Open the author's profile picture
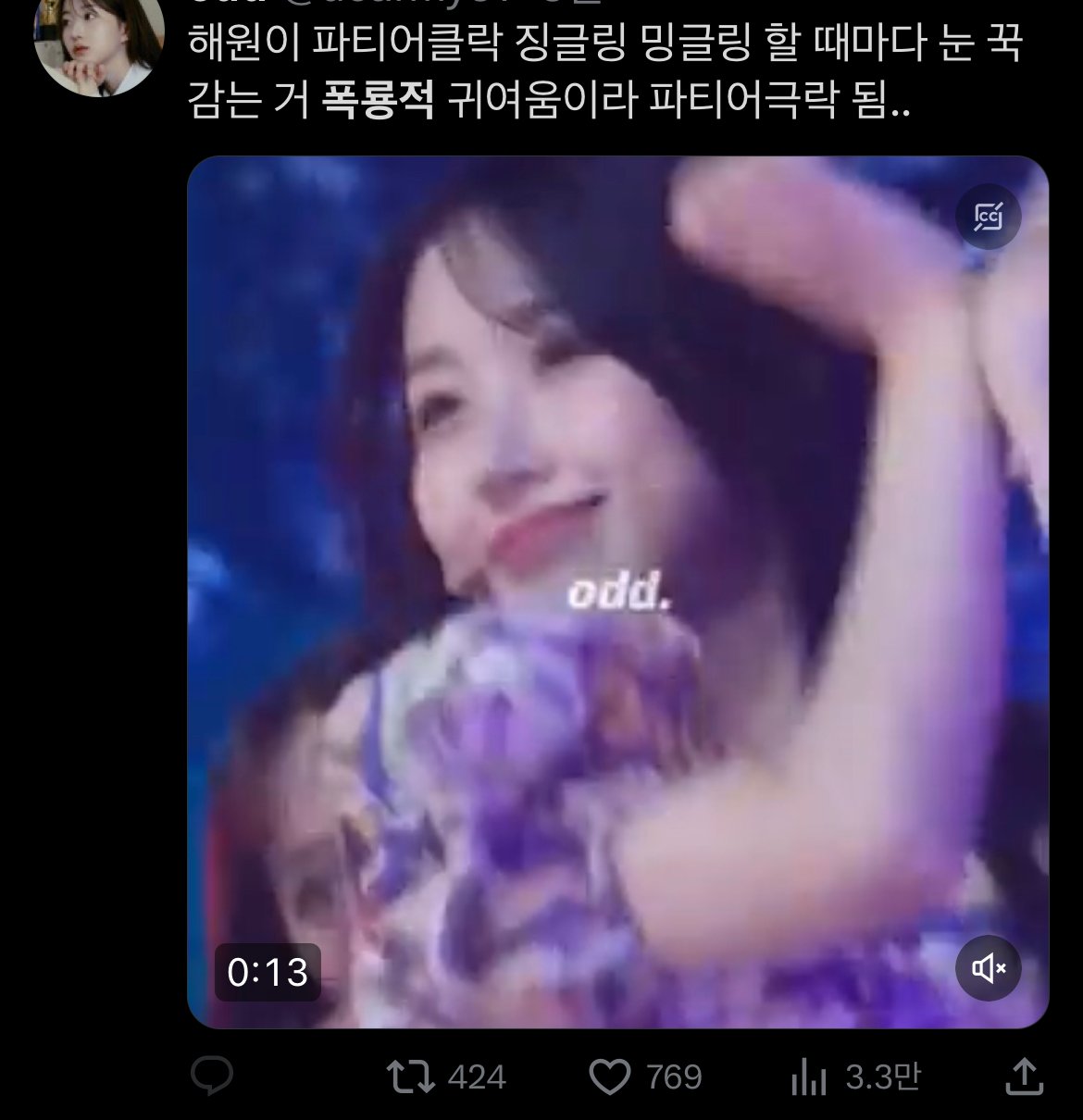Viewport: 1083px width, 1120px height. tap(99, 48)
